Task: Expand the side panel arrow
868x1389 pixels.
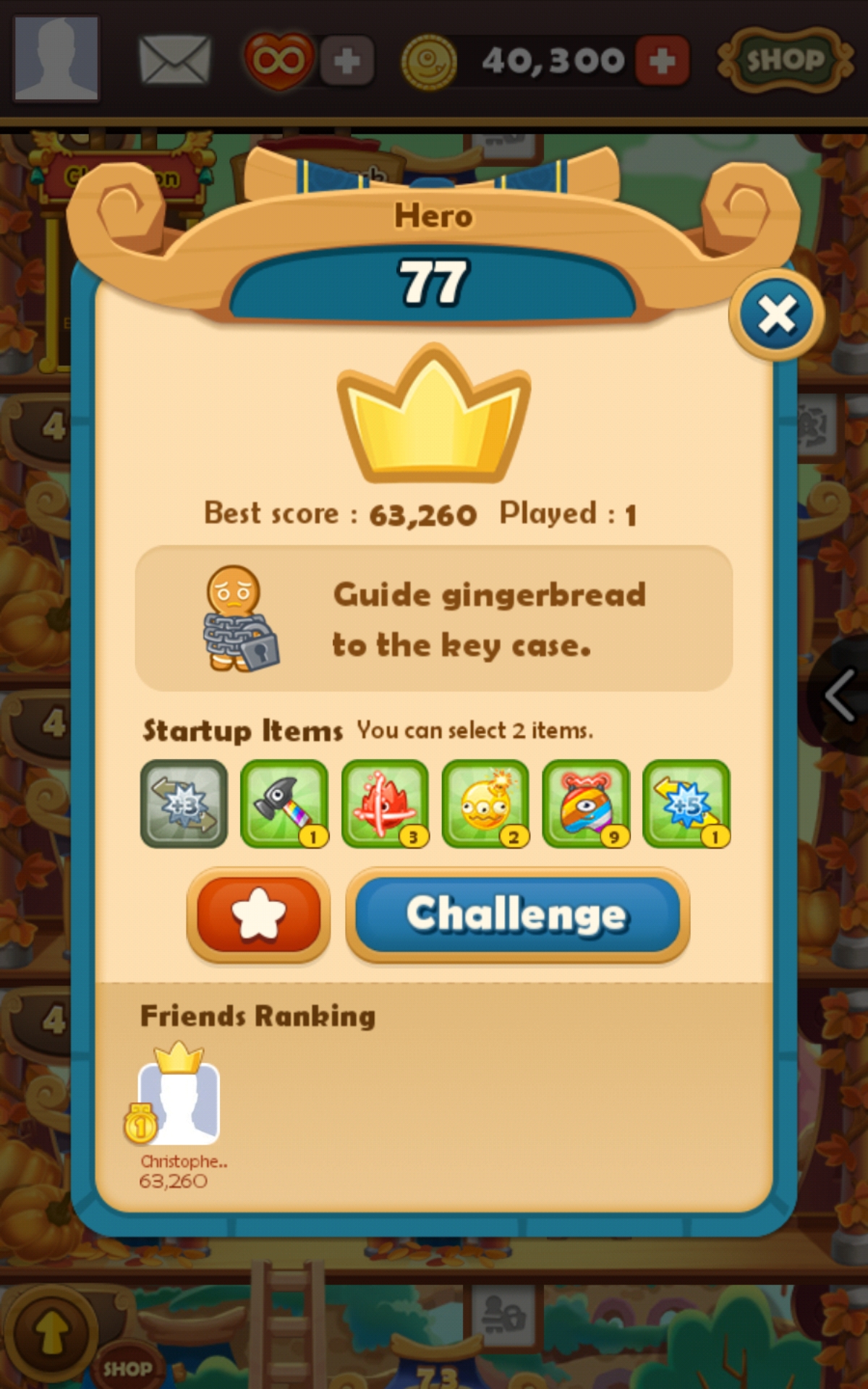Action: click(841, 694)
